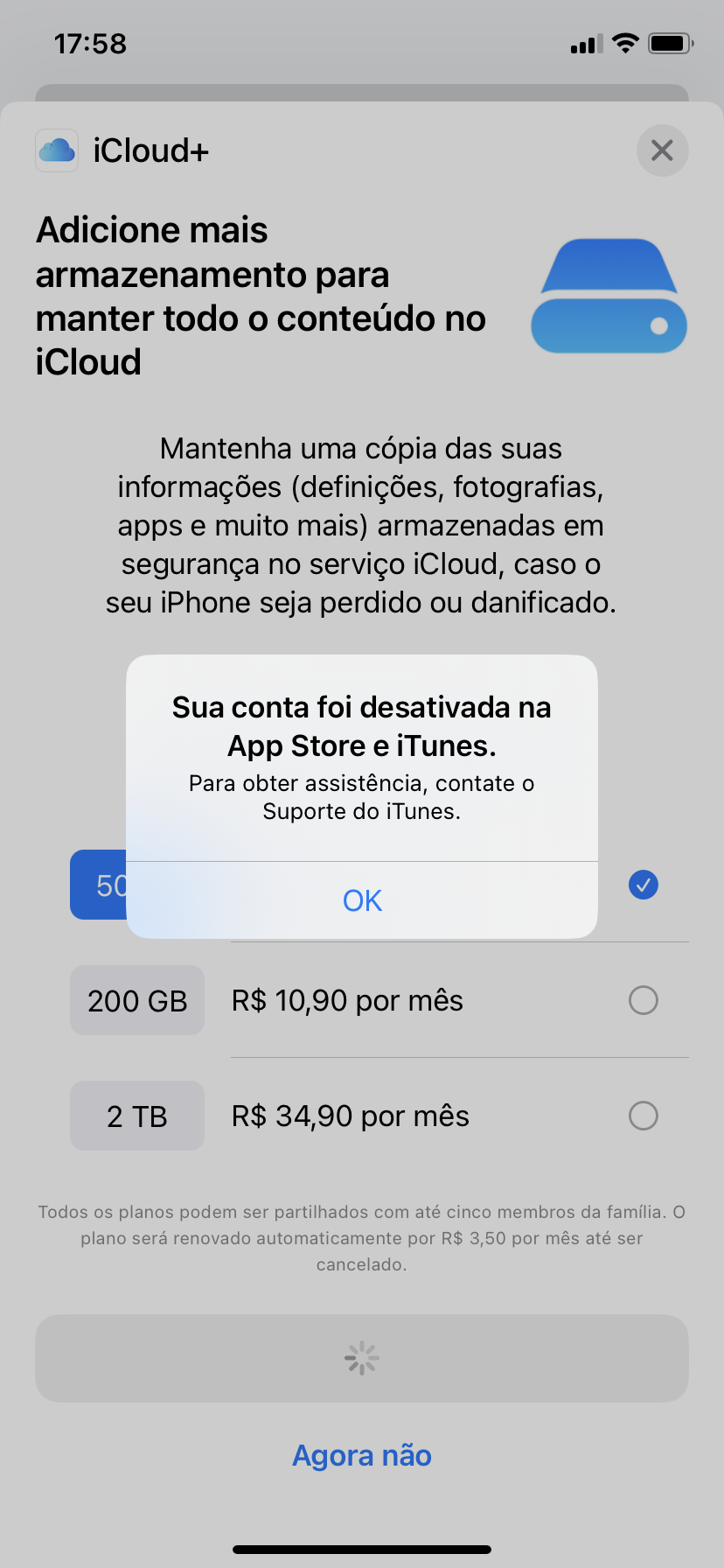The image size is (724, 1568).
Task: Close the iCloud+ sheet
Action: pyautogui.click(x=662, y=150)
